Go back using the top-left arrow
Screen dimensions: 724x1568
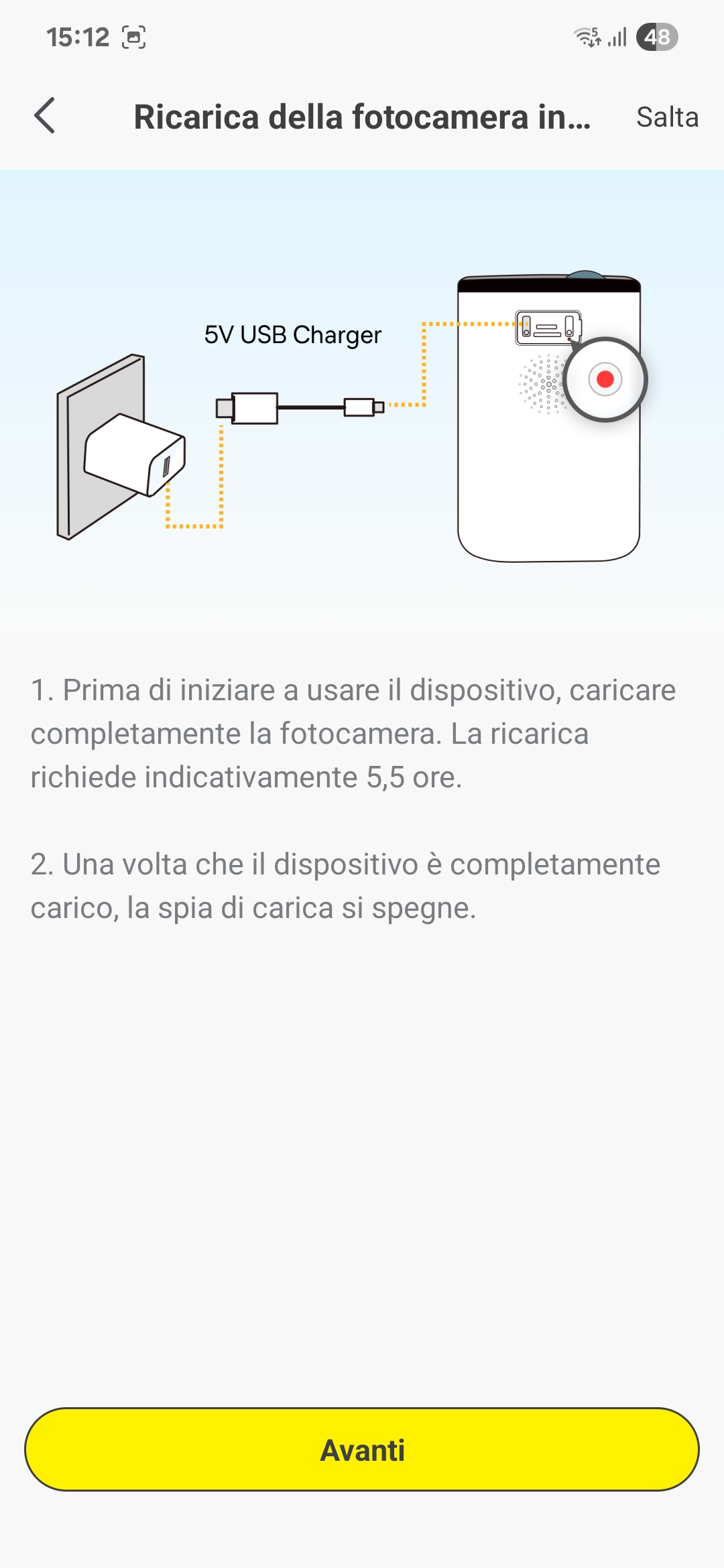tap(45, 116)
